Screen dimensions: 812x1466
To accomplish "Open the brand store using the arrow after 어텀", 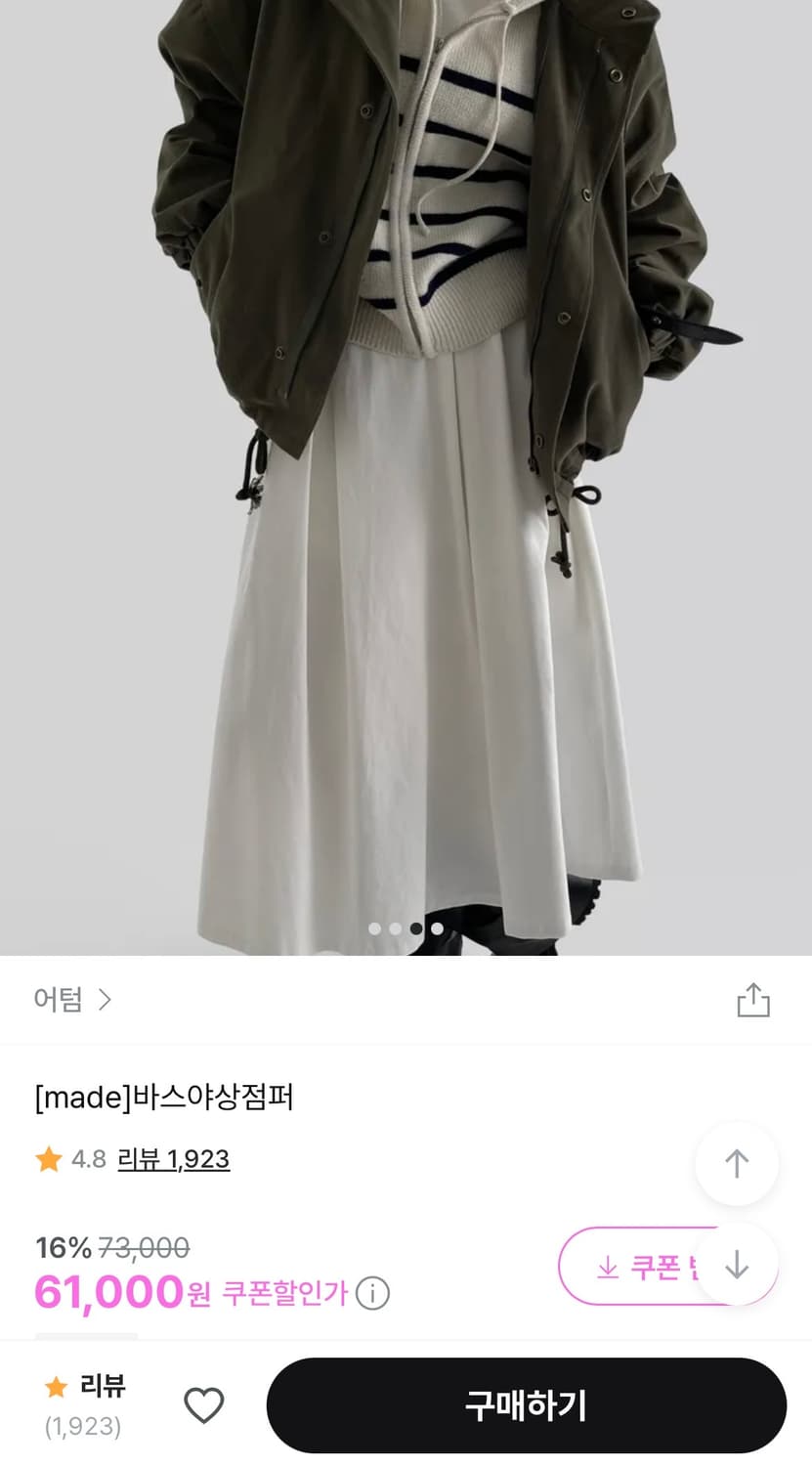I will pos(105,999).
